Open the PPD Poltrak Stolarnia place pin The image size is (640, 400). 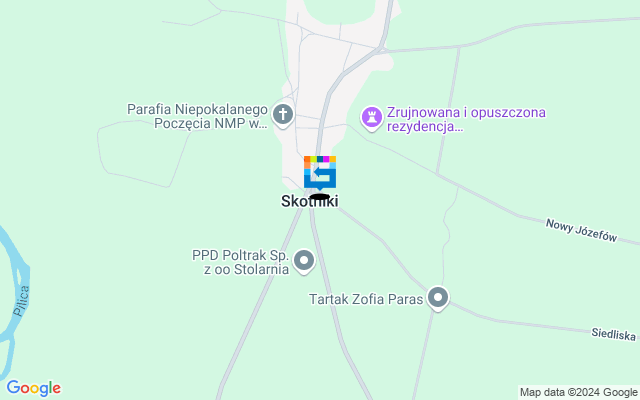click(x=304, y=262)
